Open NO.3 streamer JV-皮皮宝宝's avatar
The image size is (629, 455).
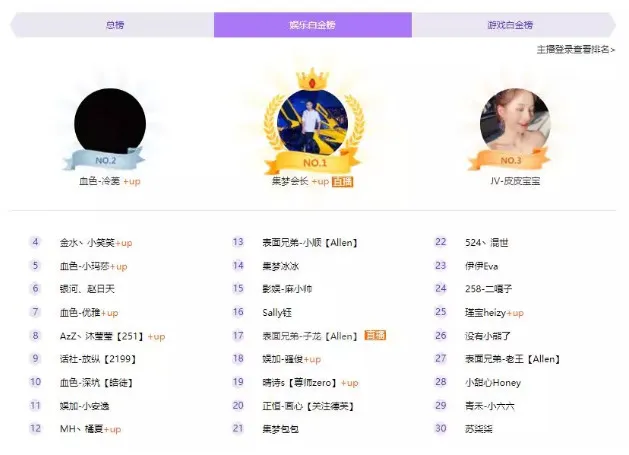click(514, 120)
